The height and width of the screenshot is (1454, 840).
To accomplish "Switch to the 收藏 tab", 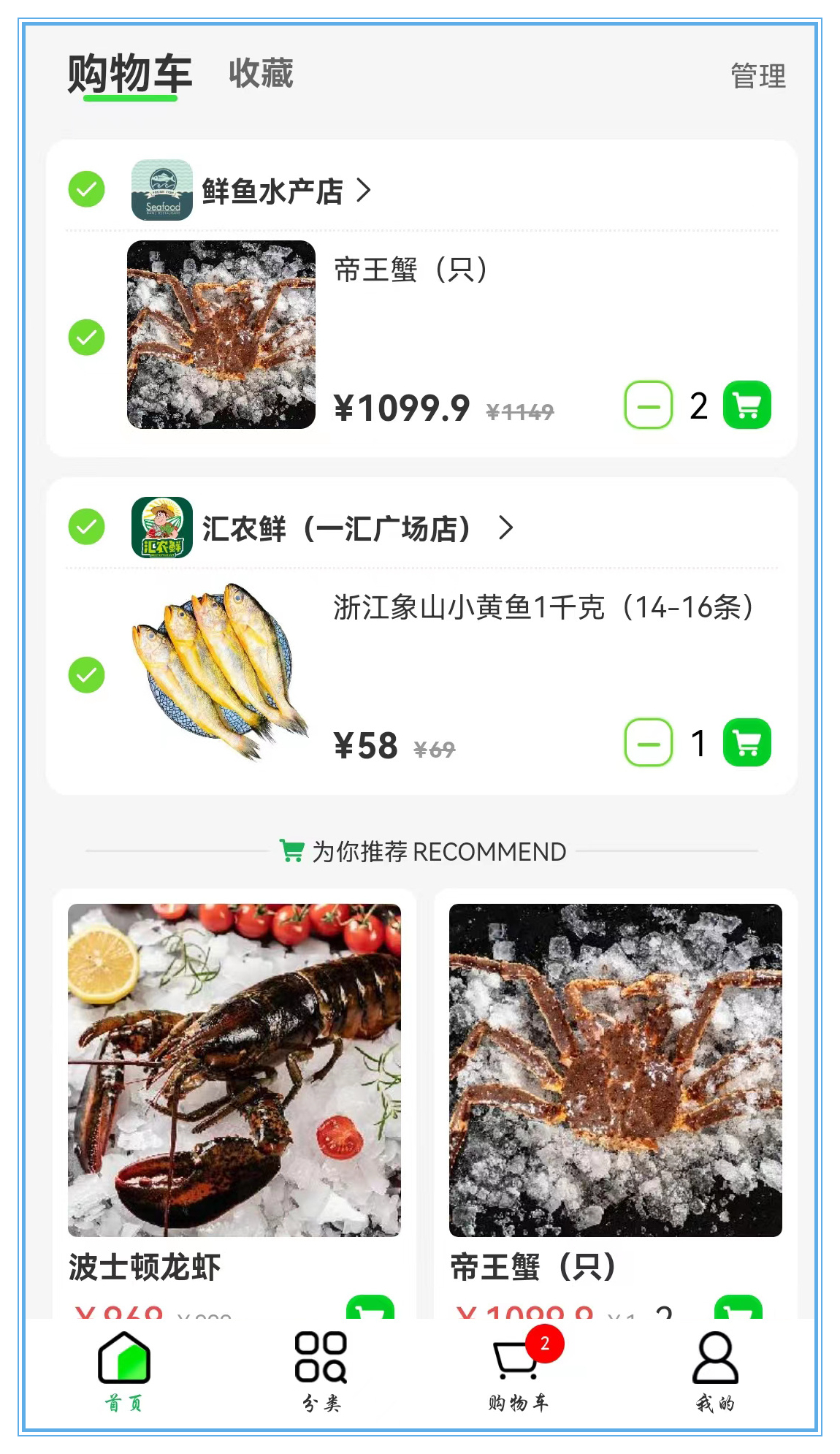I will (261, 74).
